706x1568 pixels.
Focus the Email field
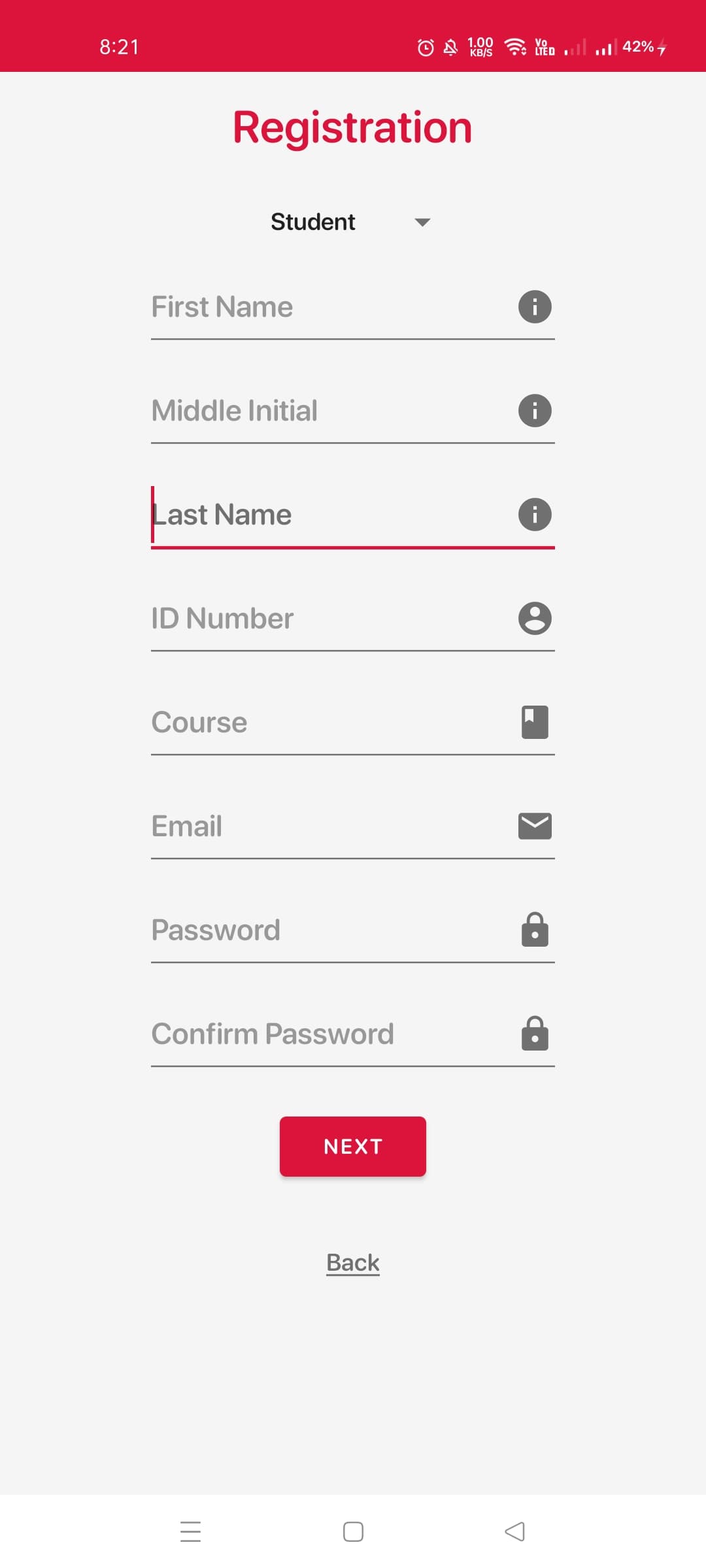[327, 826]
